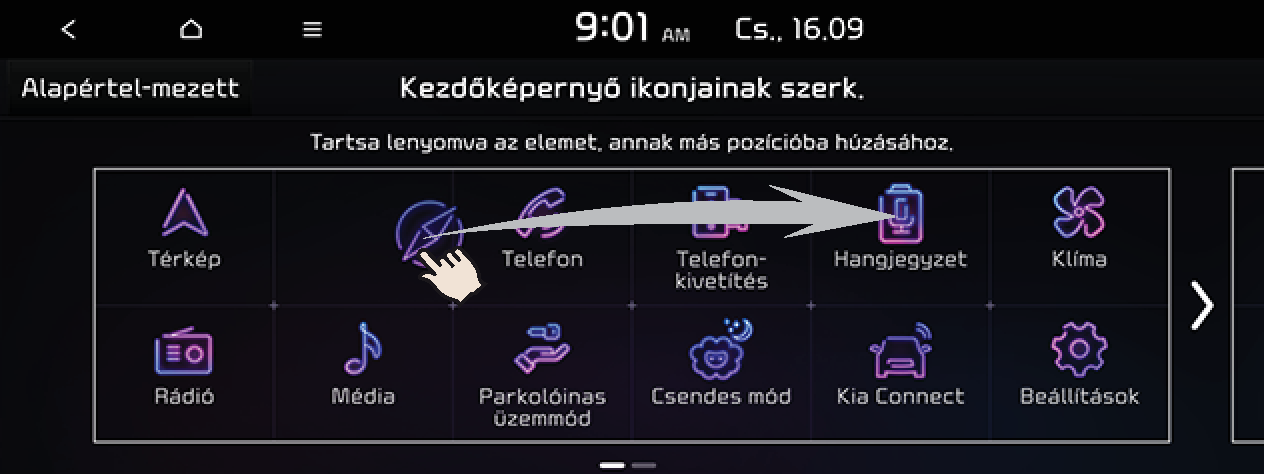Select the Rádió icon
1264x474 pixels.
(x=184, y=366)
